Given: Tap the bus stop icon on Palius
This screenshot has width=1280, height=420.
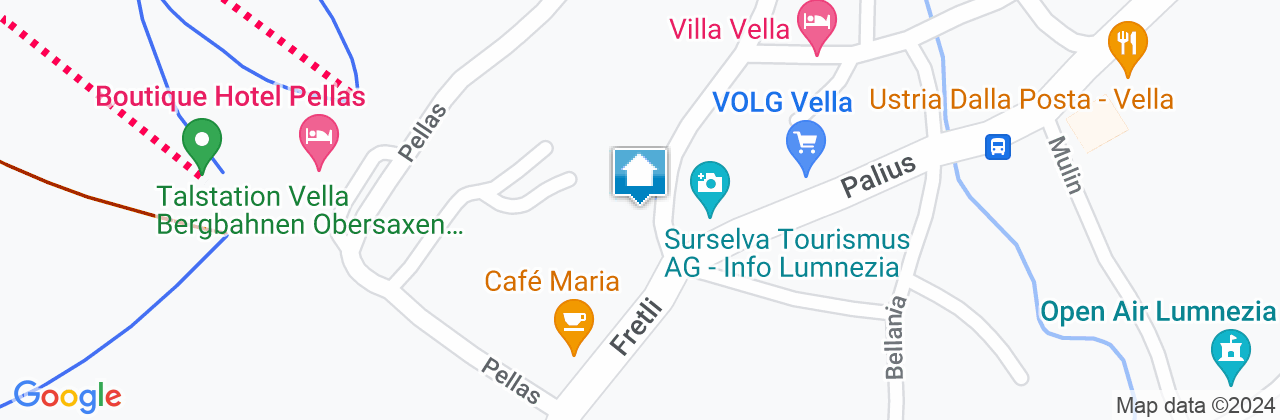Looking at the screenshot, I should (x=997, y=147).
